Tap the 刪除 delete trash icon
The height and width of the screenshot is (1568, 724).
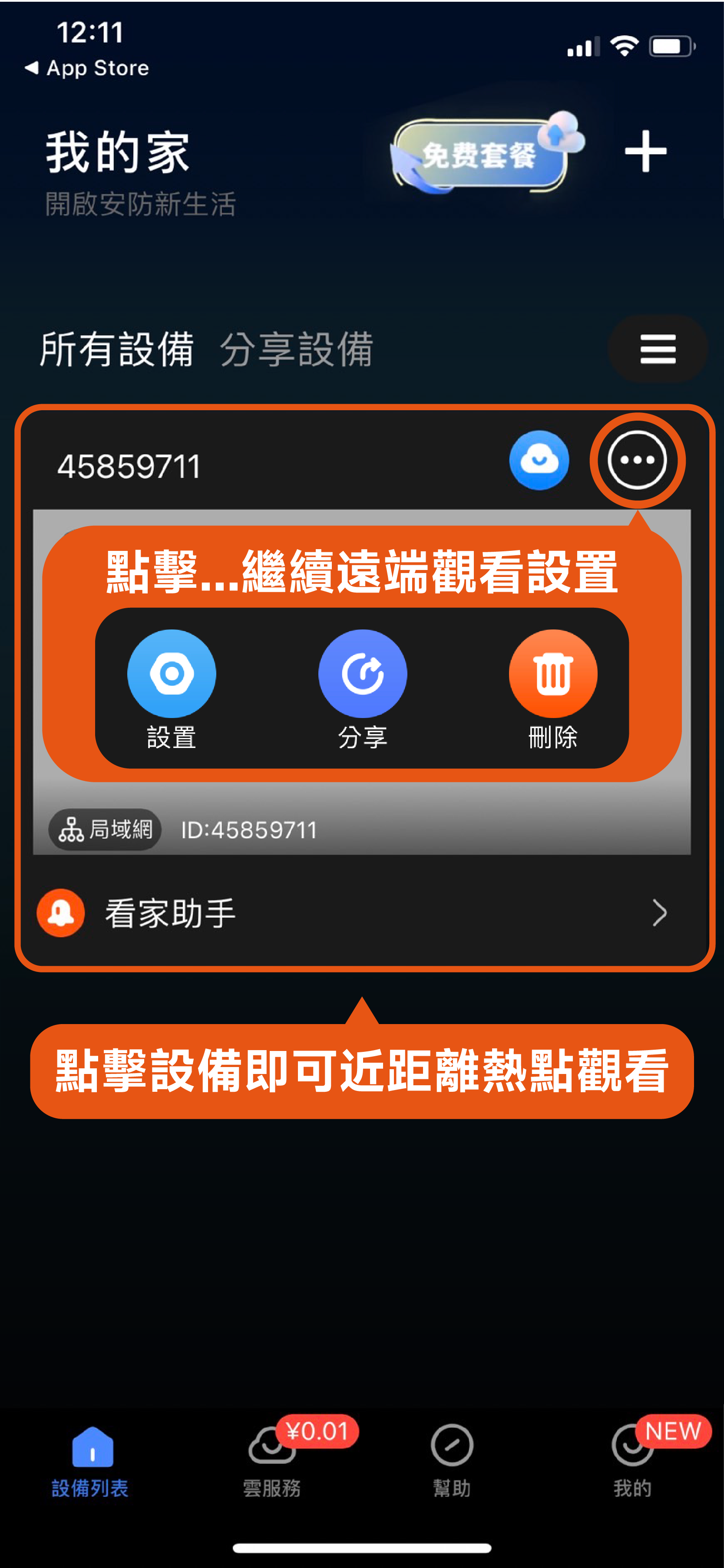552,673
